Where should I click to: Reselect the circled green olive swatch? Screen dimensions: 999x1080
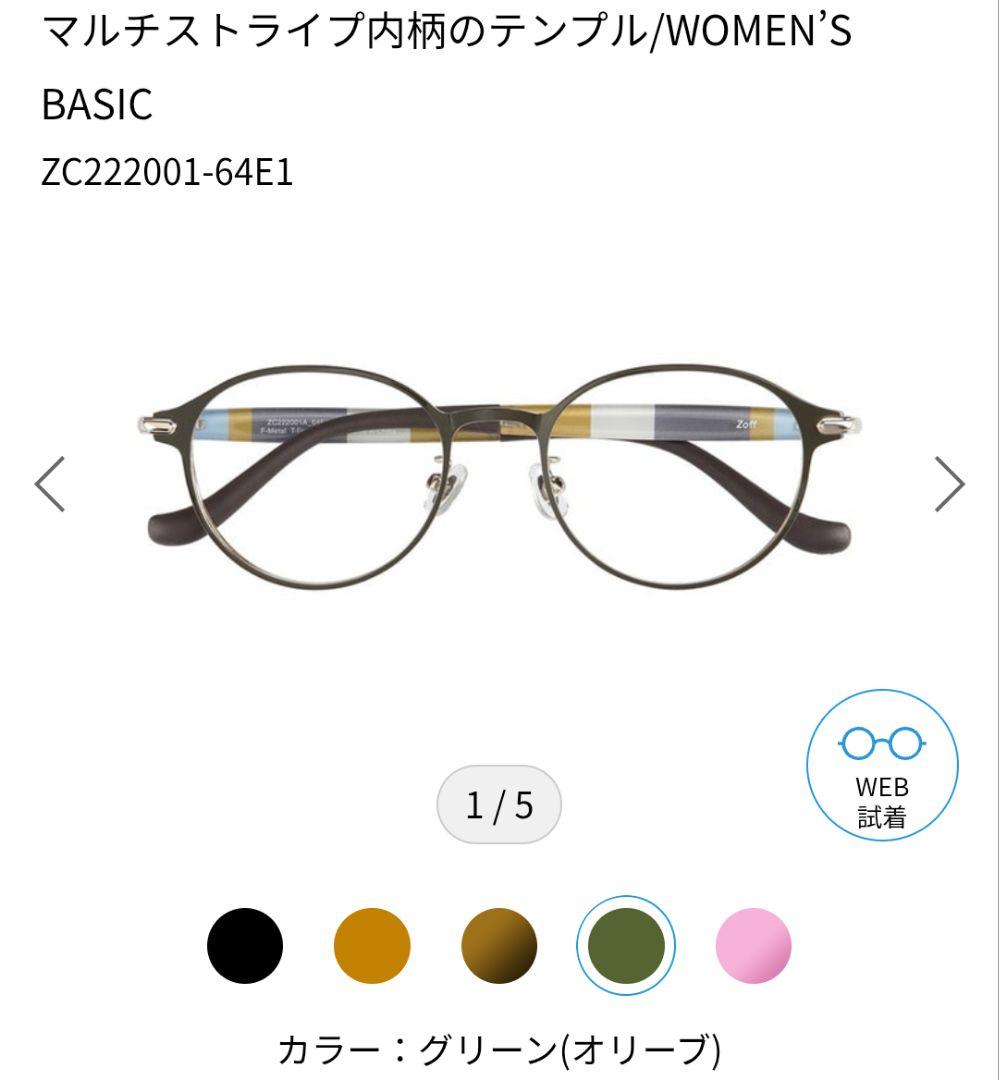tap(625, 945)
